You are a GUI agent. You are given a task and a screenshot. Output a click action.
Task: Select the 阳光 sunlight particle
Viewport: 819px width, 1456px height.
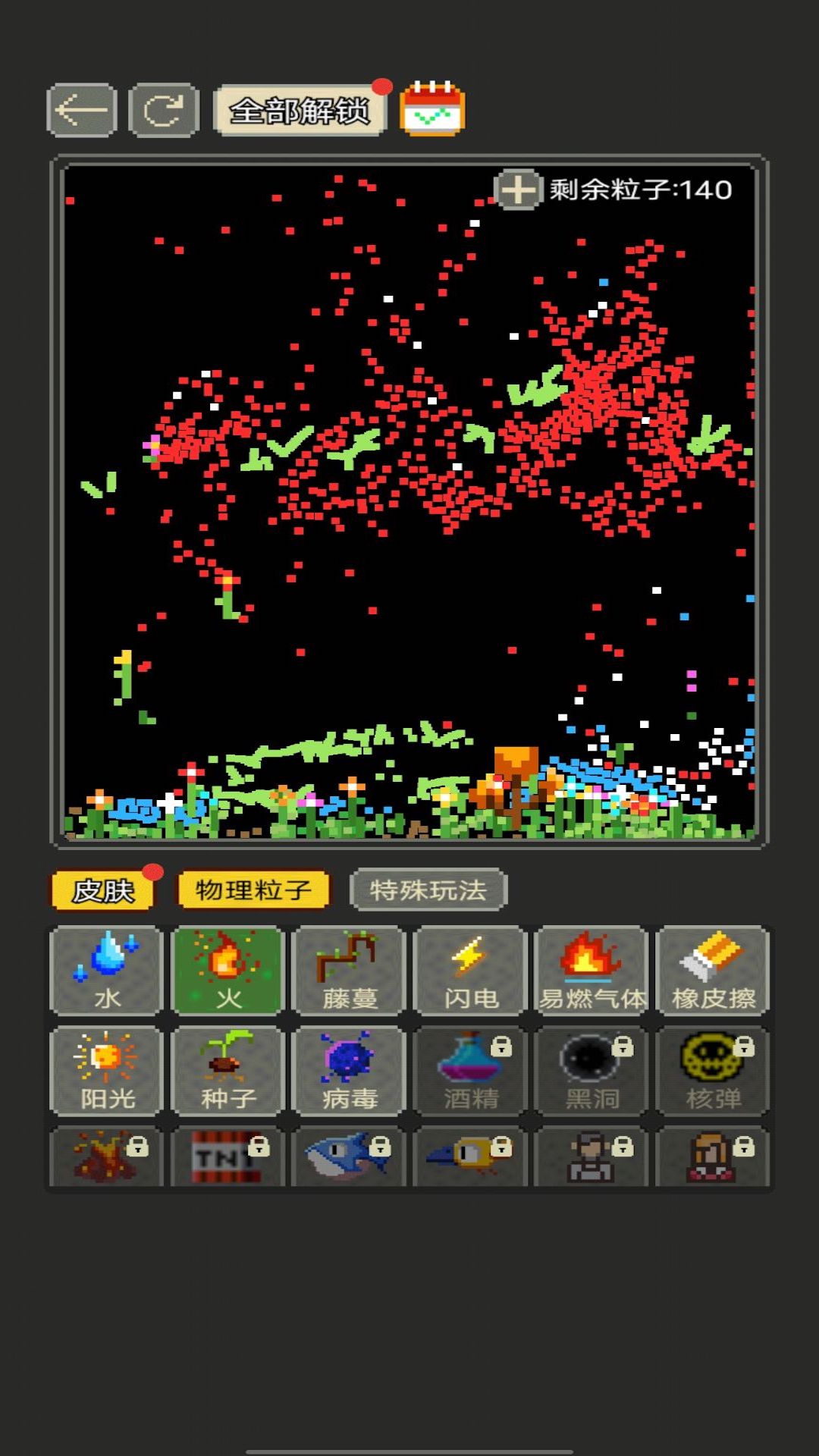coord(107,1071)
